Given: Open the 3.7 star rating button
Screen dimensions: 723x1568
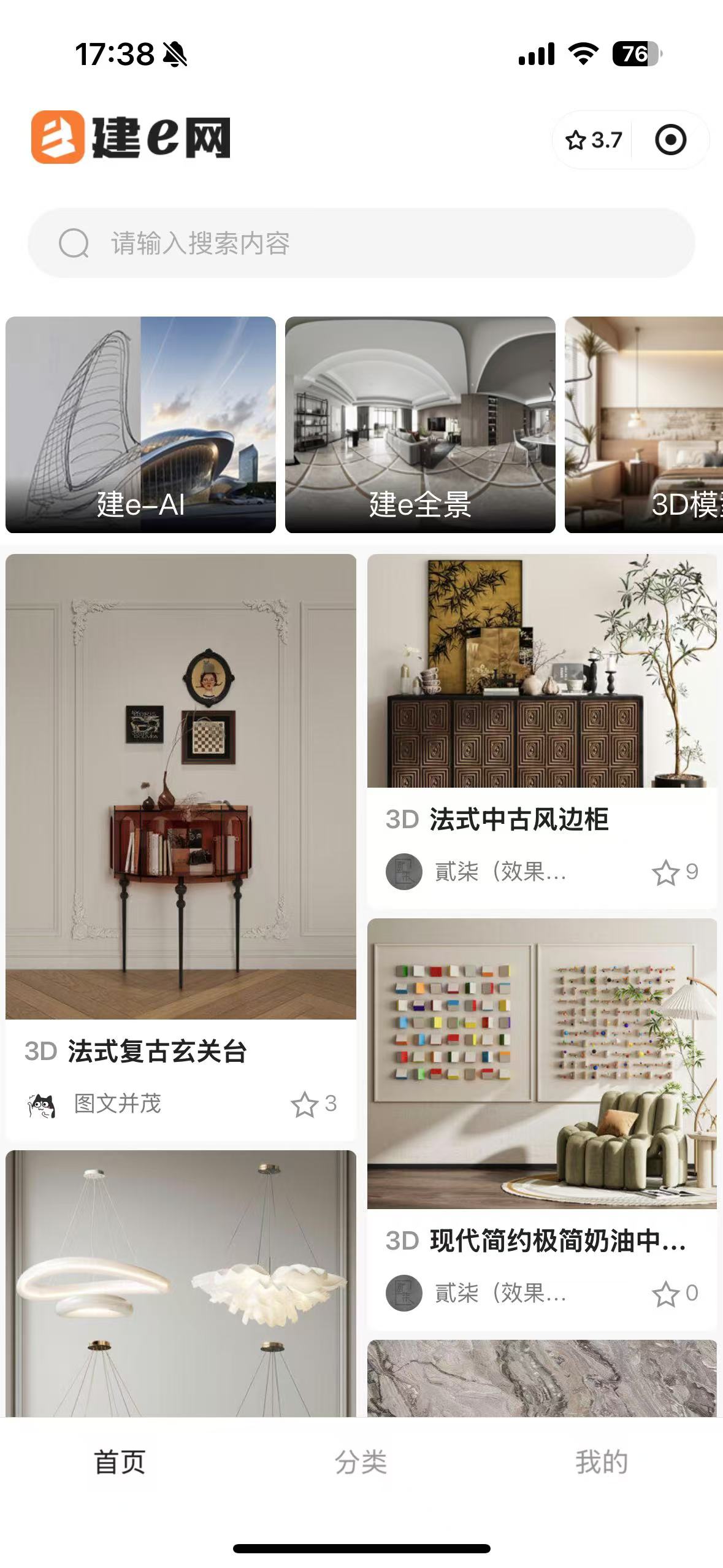Looking at the screenshot, I should (593, 140).
